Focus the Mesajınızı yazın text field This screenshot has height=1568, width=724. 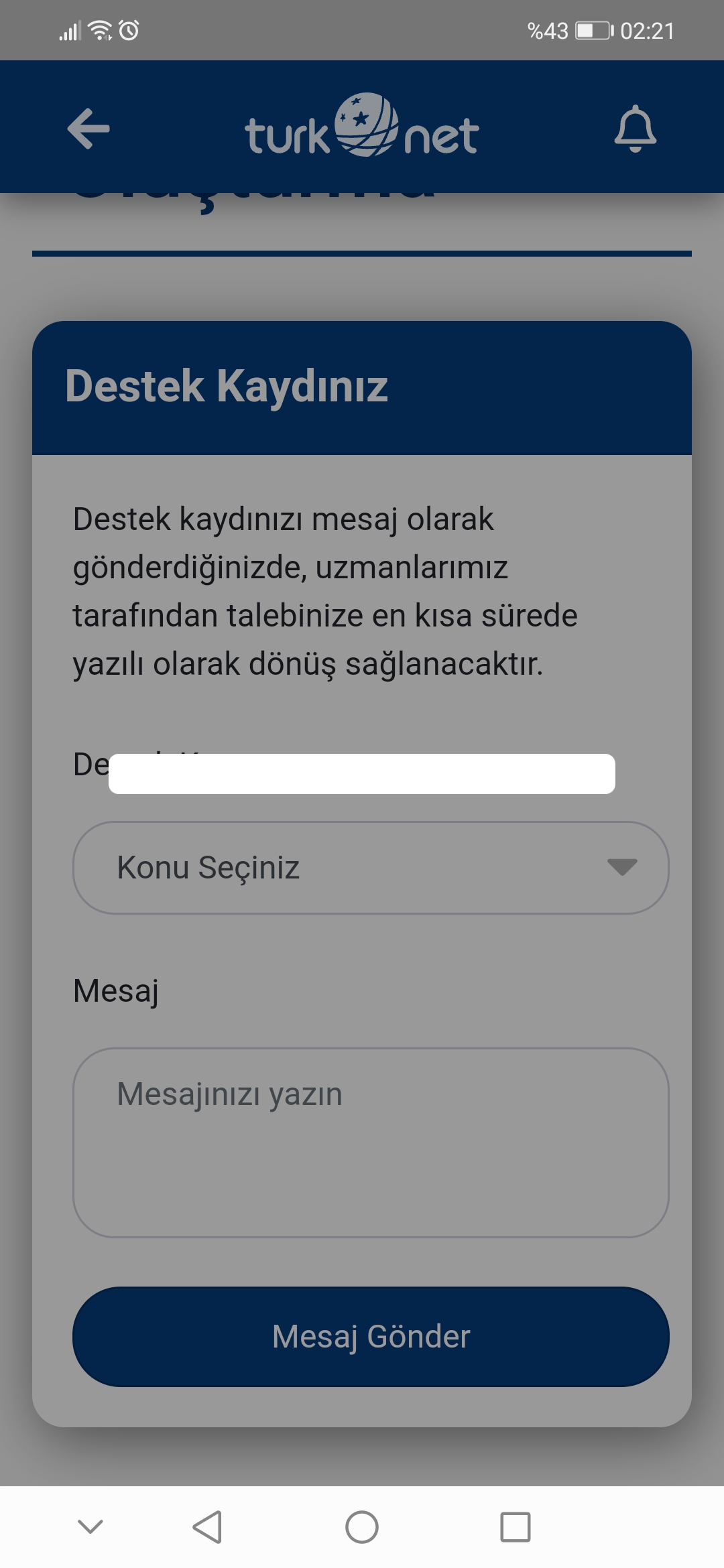(371, 1142)
